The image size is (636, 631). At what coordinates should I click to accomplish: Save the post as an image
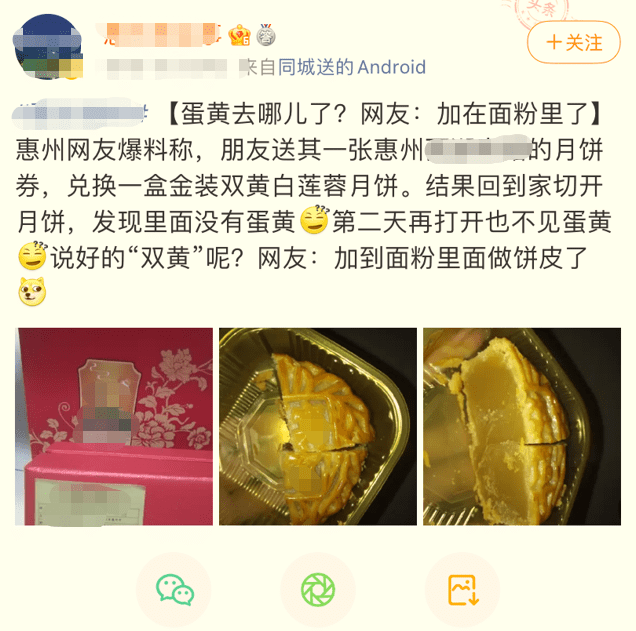(x=462, y=589)
